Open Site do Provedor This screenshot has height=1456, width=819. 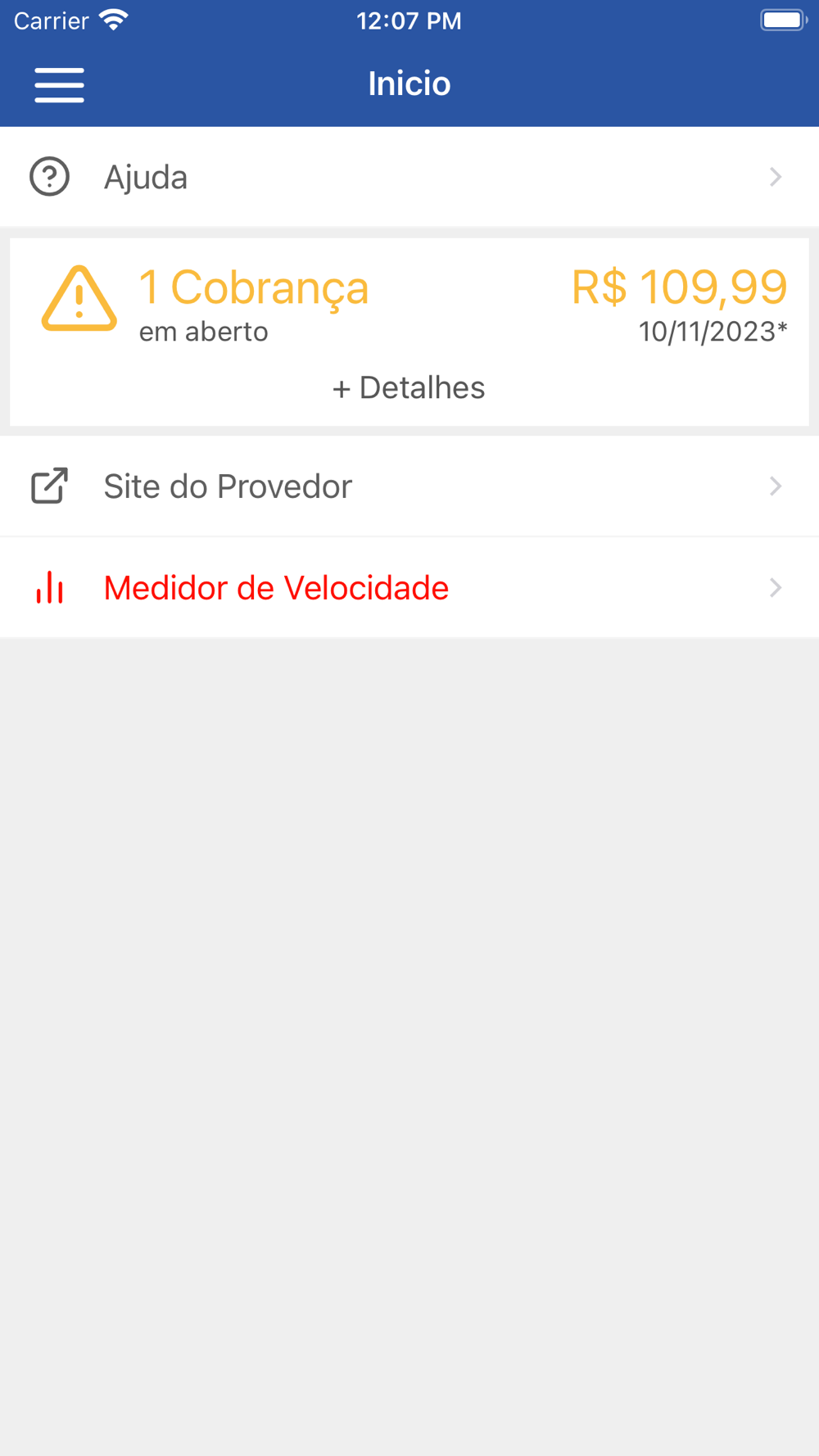coord(409,486)
